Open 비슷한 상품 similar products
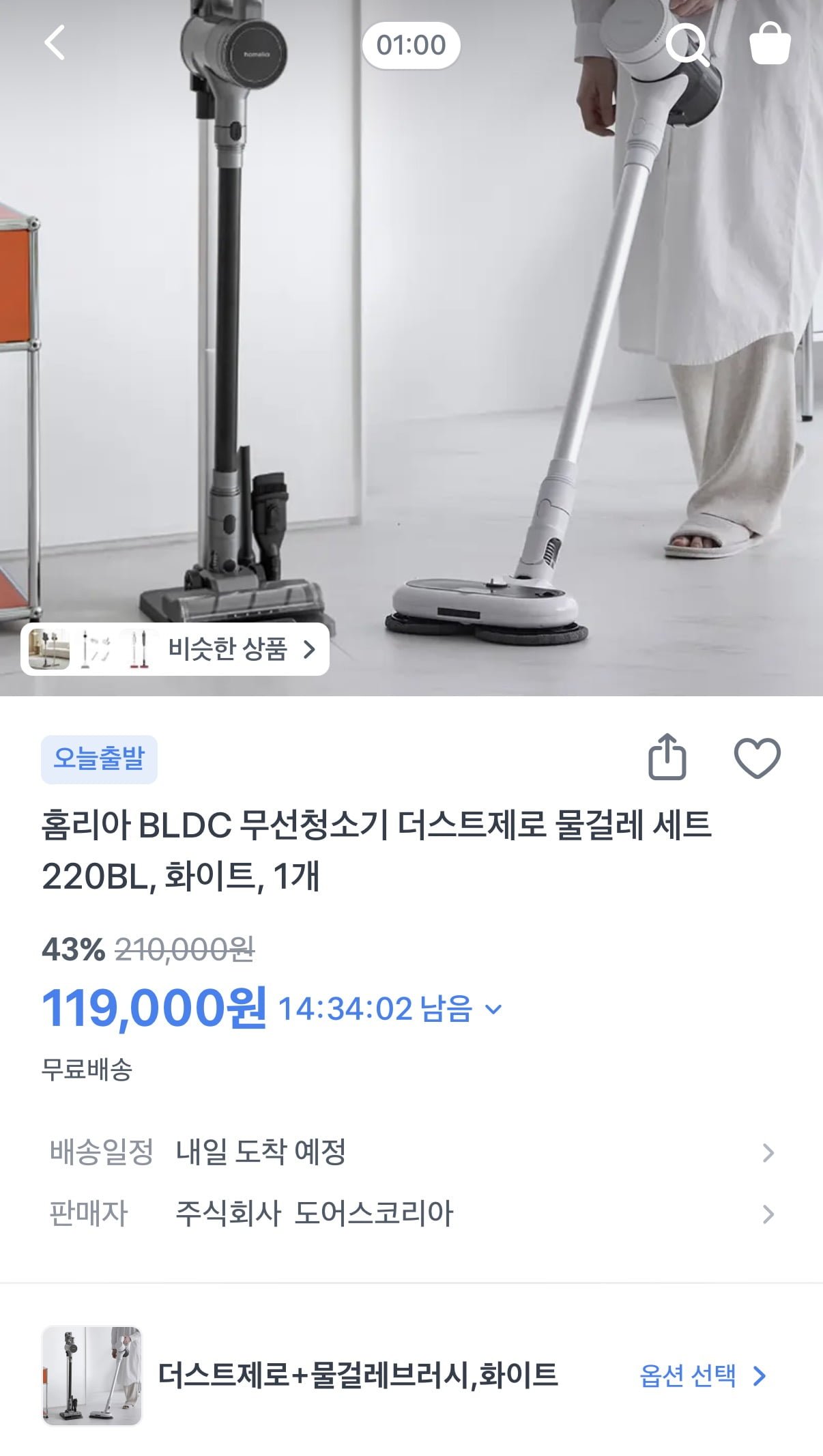The width and height of the screenshot is (823, 1456). click(175, 648)
